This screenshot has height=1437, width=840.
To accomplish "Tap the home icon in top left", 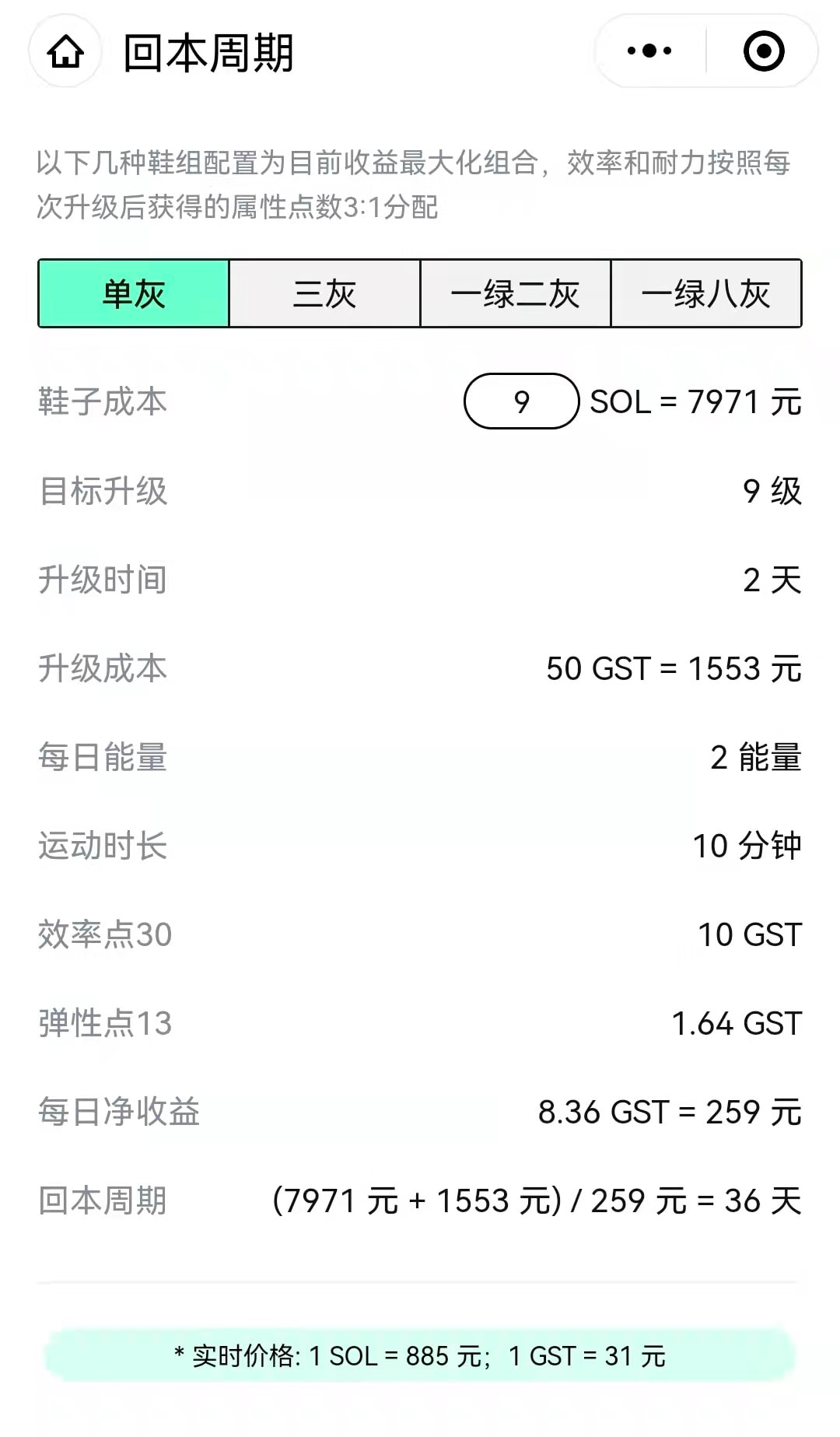I will (x=65, y=51).
